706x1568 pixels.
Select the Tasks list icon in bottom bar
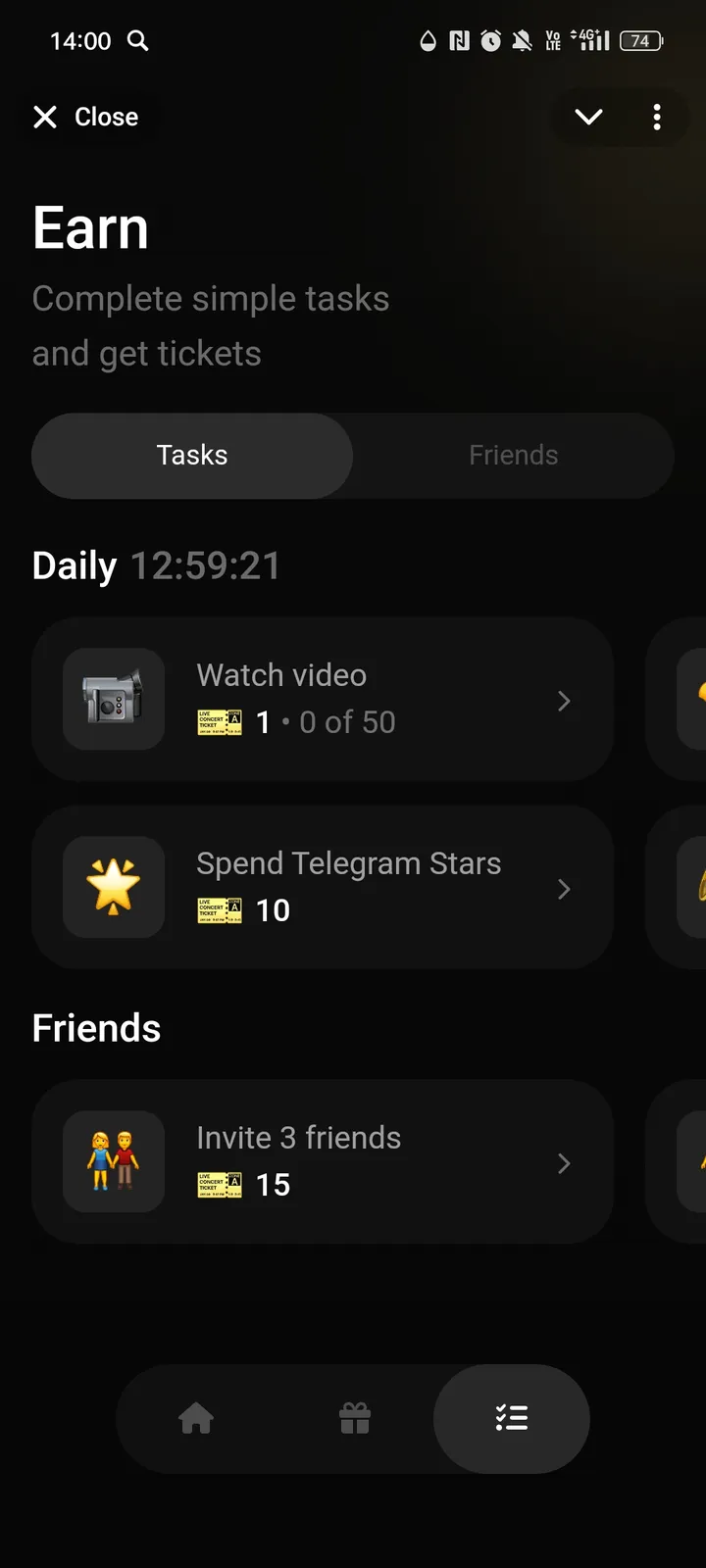pos(511,1418)
